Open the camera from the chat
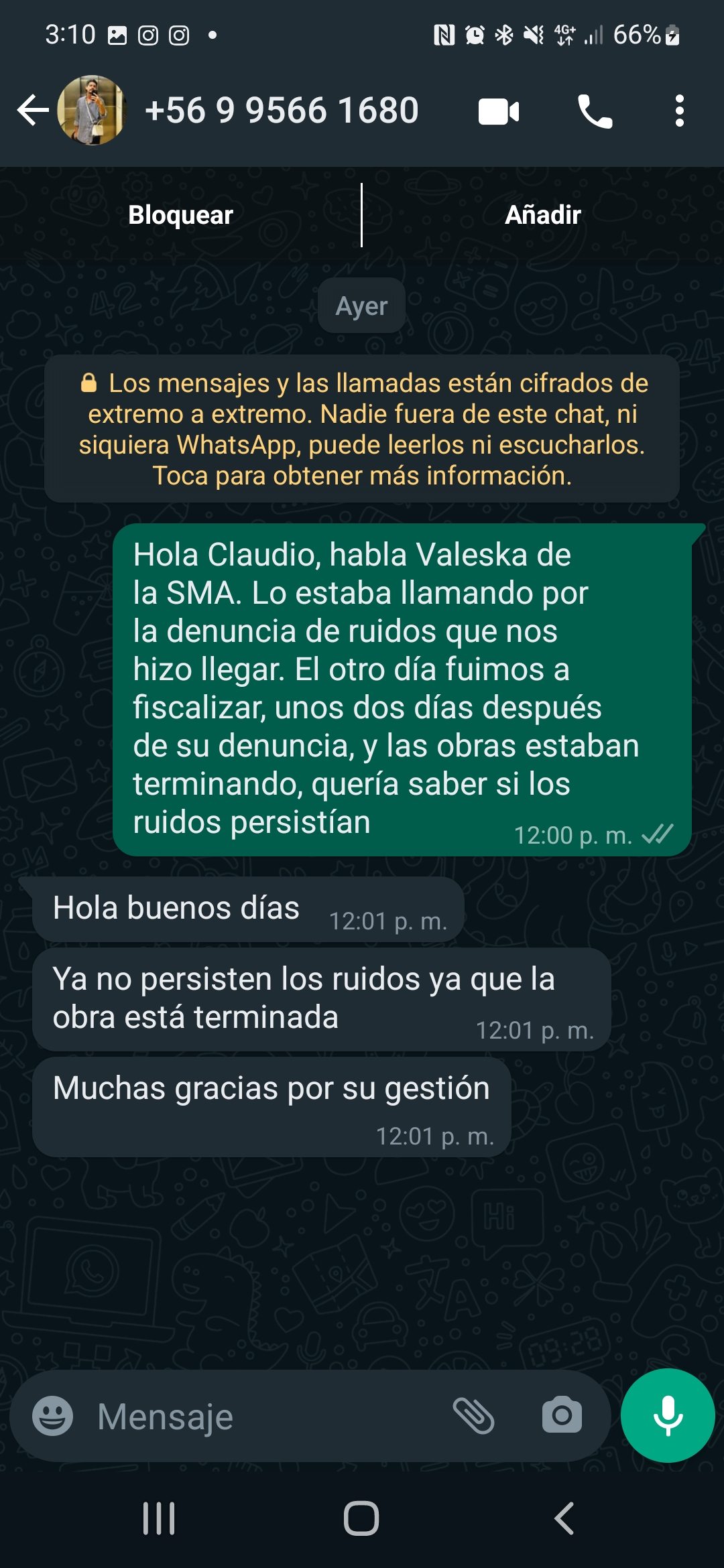Viewport: 724px width, 1568px height. coord(562,1416)
